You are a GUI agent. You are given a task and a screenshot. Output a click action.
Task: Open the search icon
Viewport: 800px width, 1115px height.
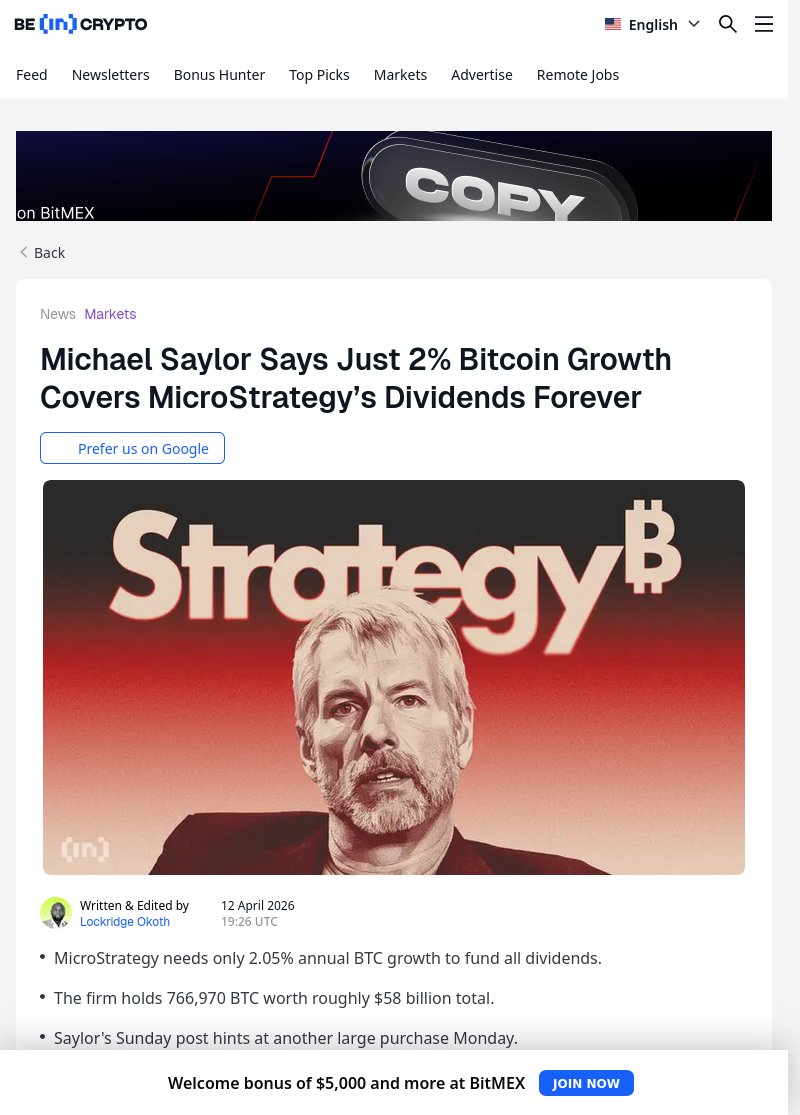tap(728, 24)
